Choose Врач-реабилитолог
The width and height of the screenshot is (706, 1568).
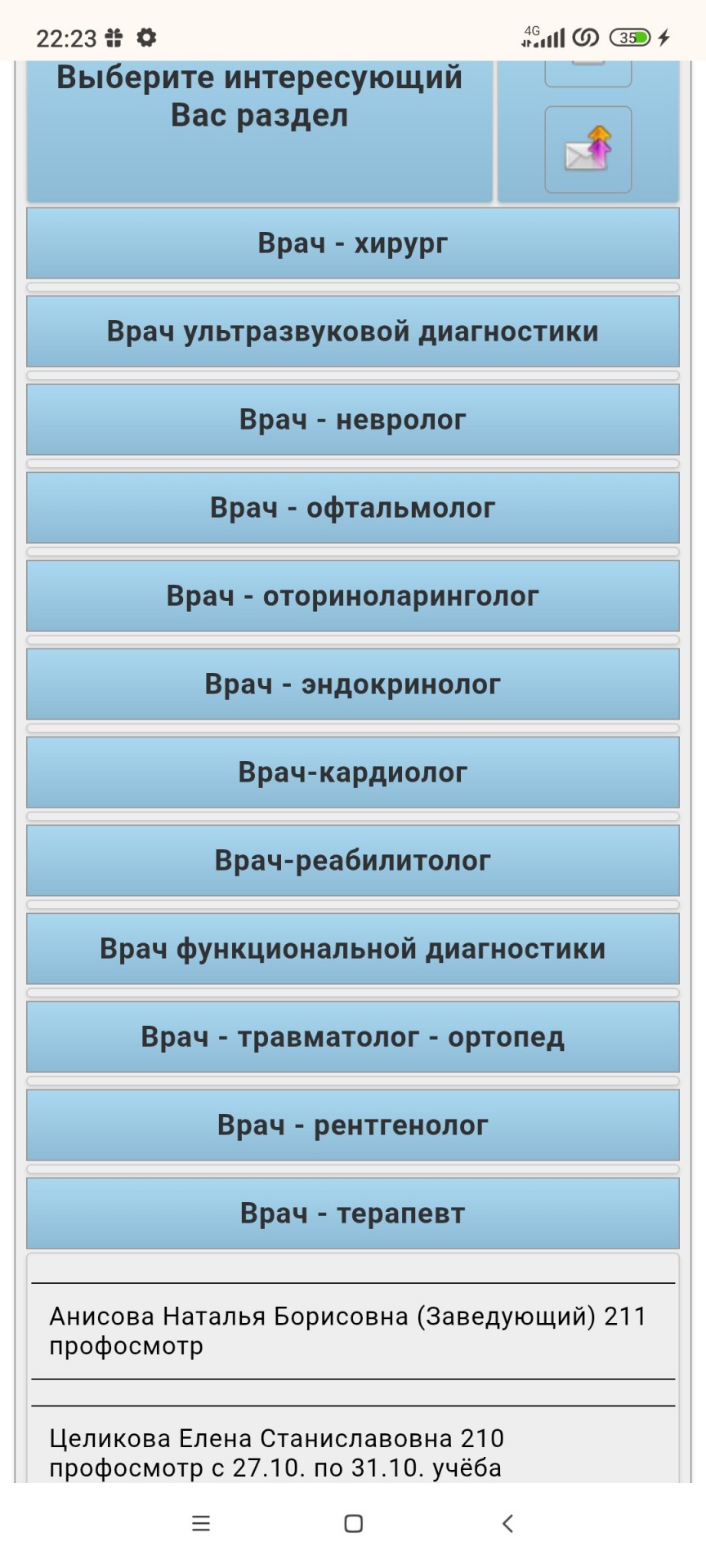point(353,861)
